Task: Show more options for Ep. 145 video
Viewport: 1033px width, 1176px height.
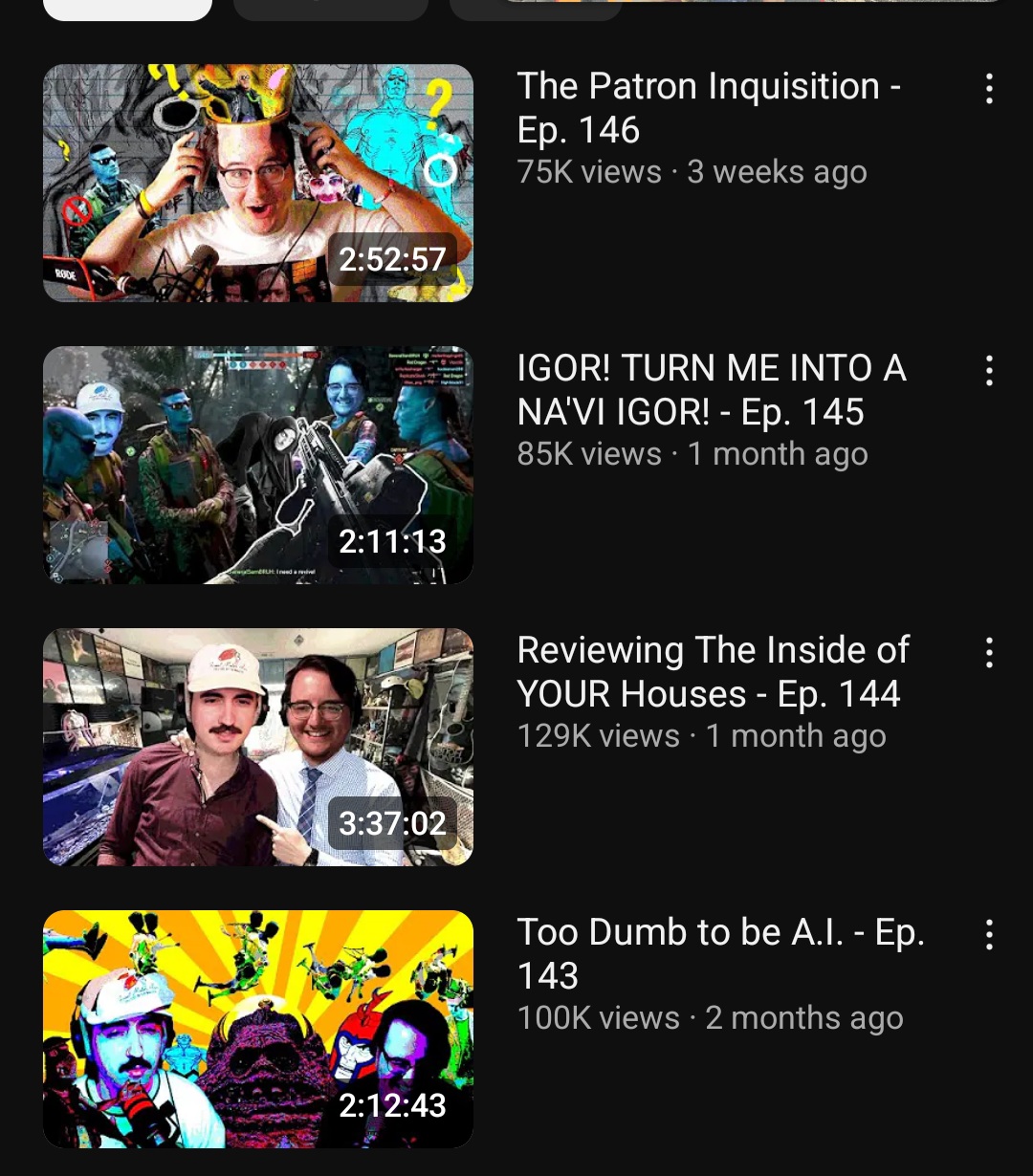Action: click(x=989, y=371)
